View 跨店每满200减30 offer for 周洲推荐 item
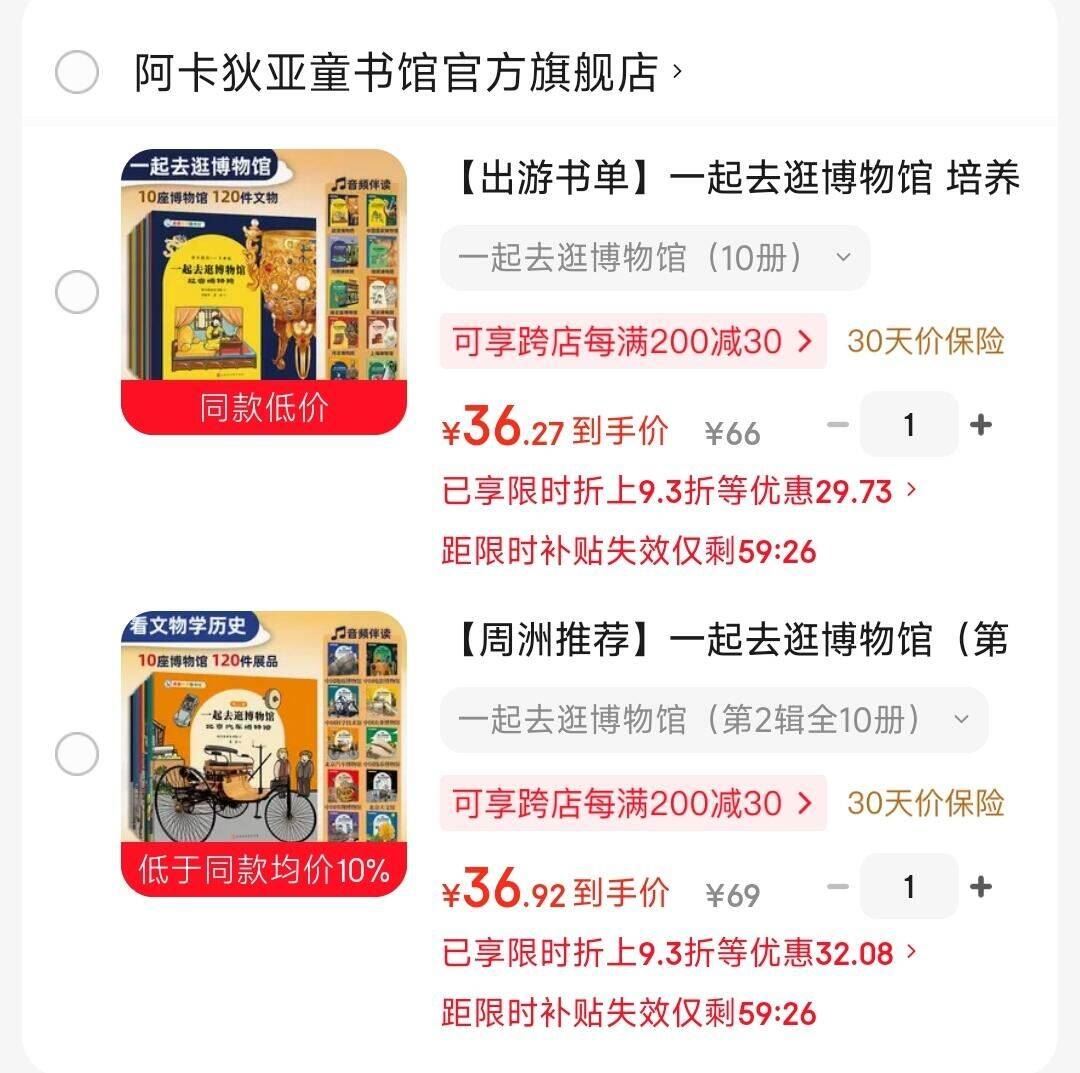 tap(632, 803)
